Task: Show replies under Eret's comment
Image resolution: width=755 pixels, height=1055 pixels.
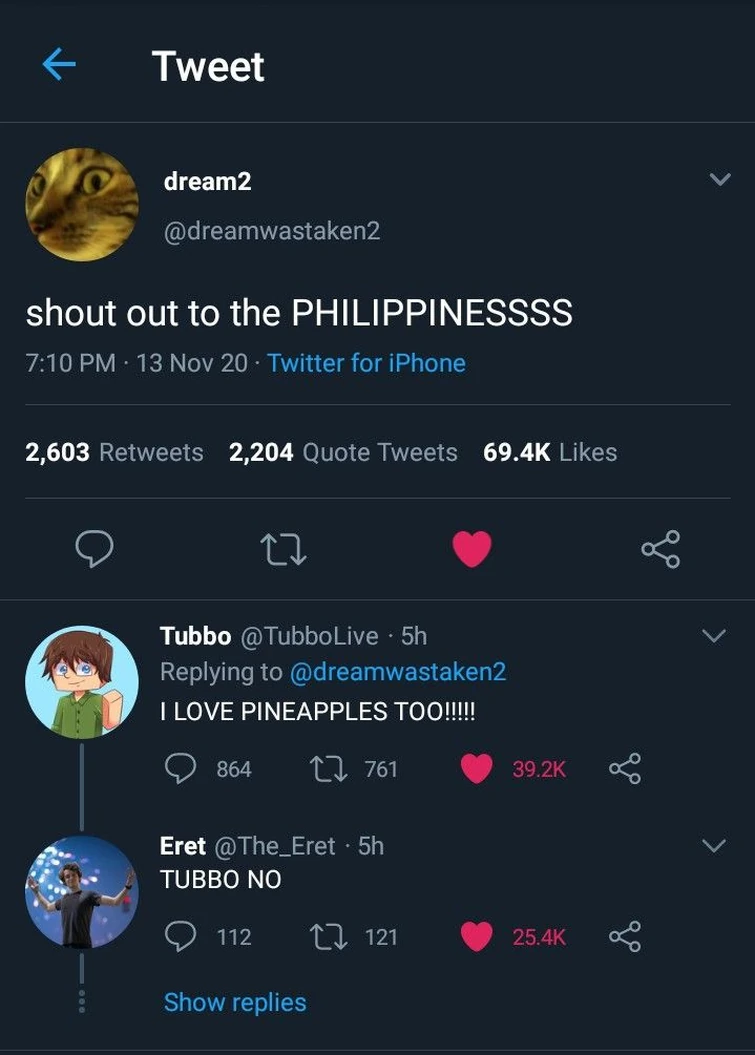Action: pyautogui.click(x=234, y=1002)
